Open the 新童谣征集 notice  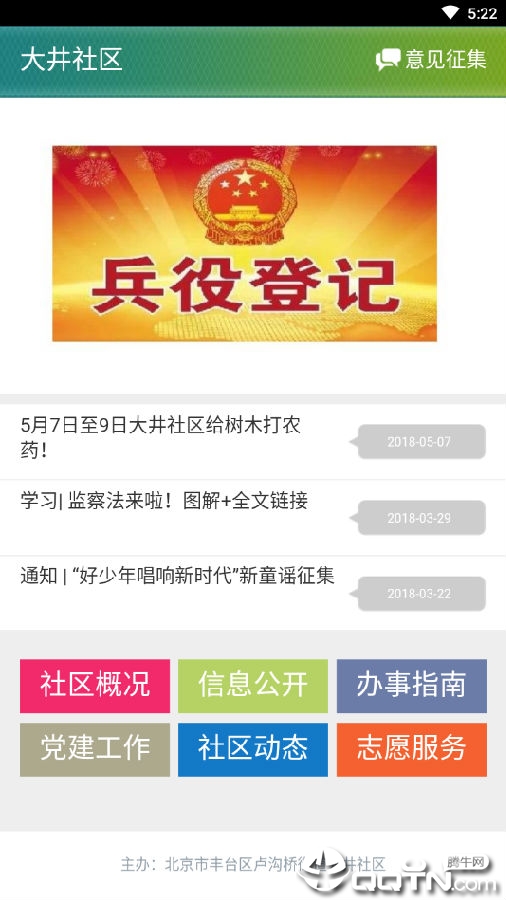click(x=253, y=593)
